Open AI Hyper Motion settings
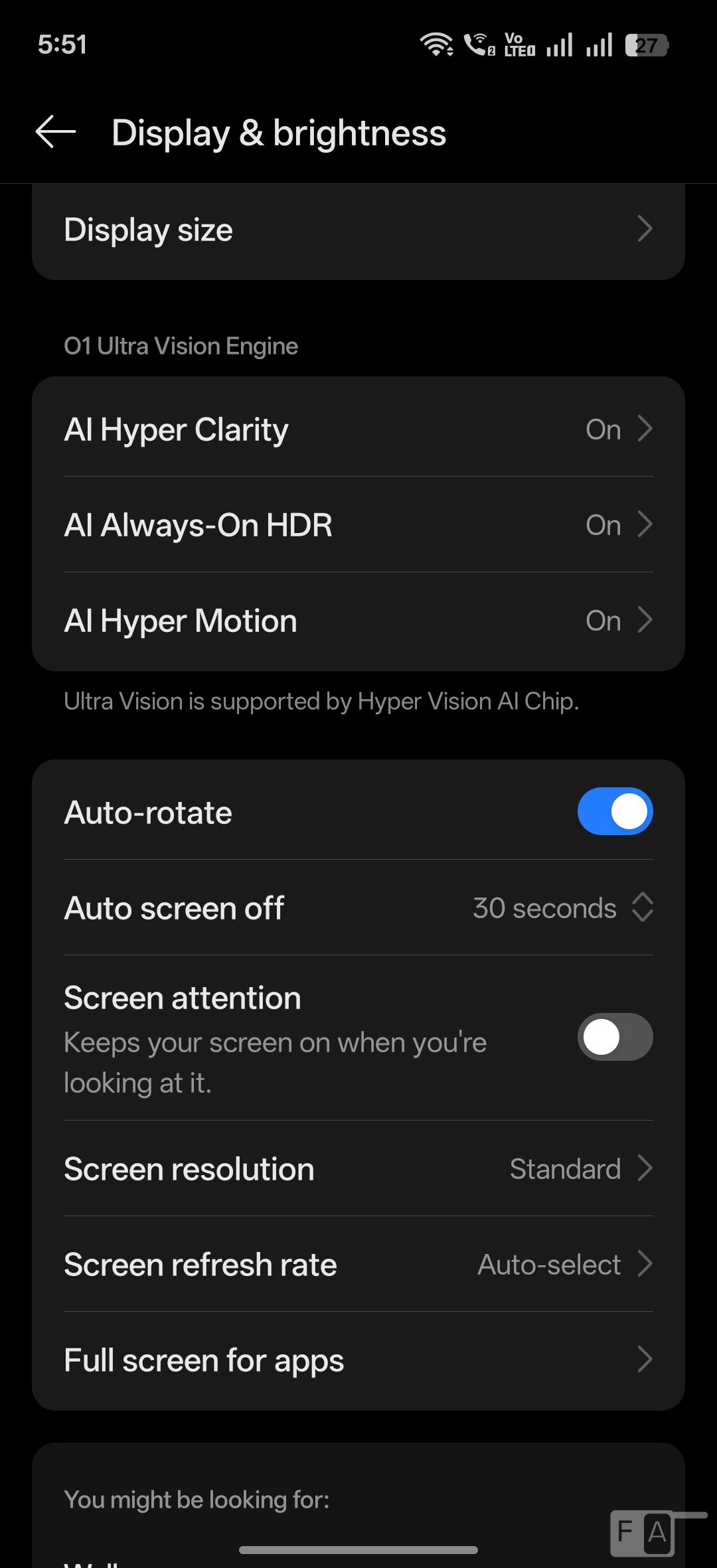Screen dimensions: 717x1568 358,620
